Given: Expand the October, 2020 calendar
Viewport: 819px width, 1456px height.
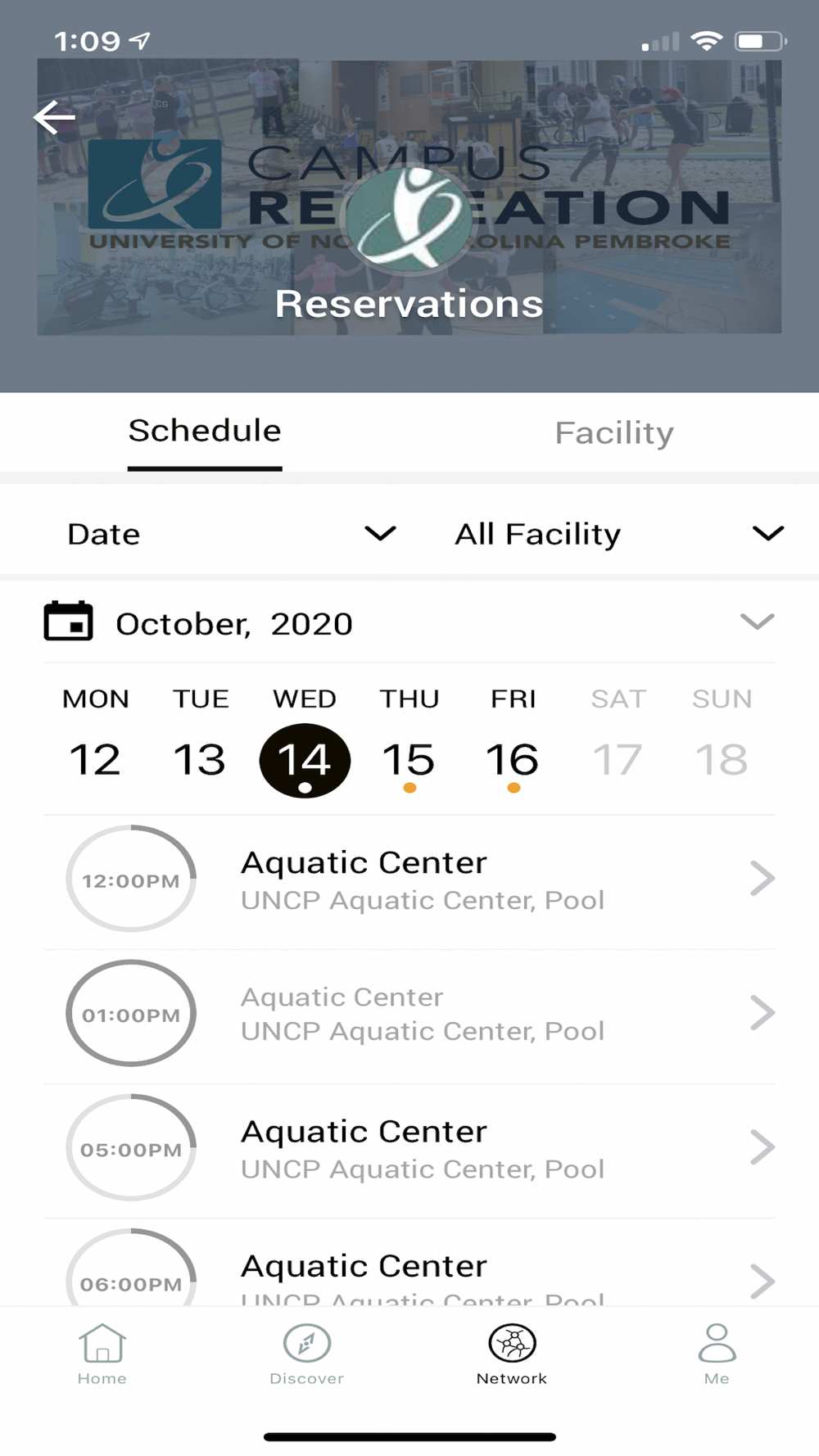Looking at the screenshot, I should point(756,622).
